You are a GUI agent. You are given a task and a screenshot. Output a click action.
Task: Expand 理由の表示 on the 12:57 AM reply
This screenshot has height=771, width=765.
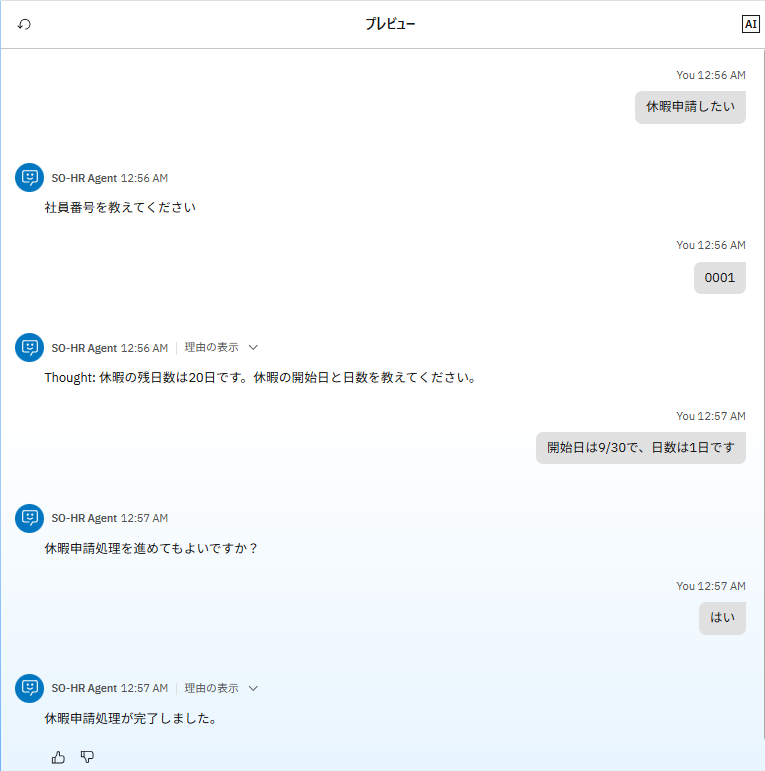221,688
